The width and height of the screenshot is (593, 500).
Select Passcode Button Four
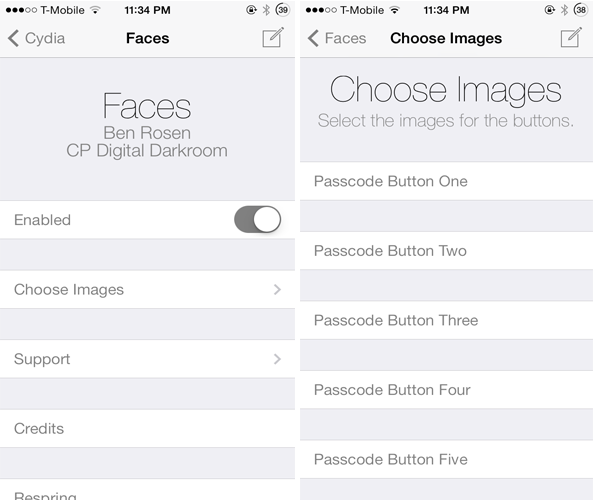point(447,390)
